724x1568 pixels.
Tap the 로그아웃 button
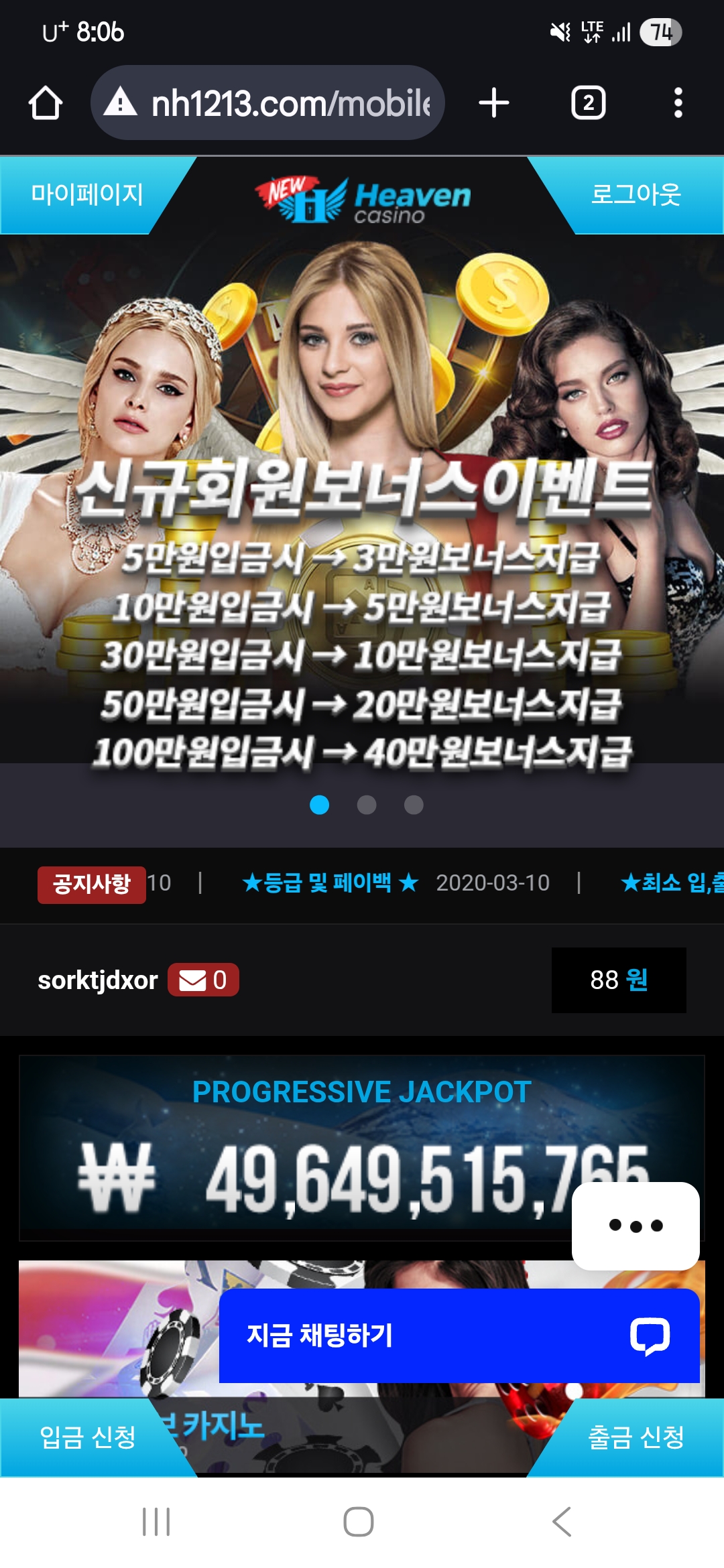(636, 195)
